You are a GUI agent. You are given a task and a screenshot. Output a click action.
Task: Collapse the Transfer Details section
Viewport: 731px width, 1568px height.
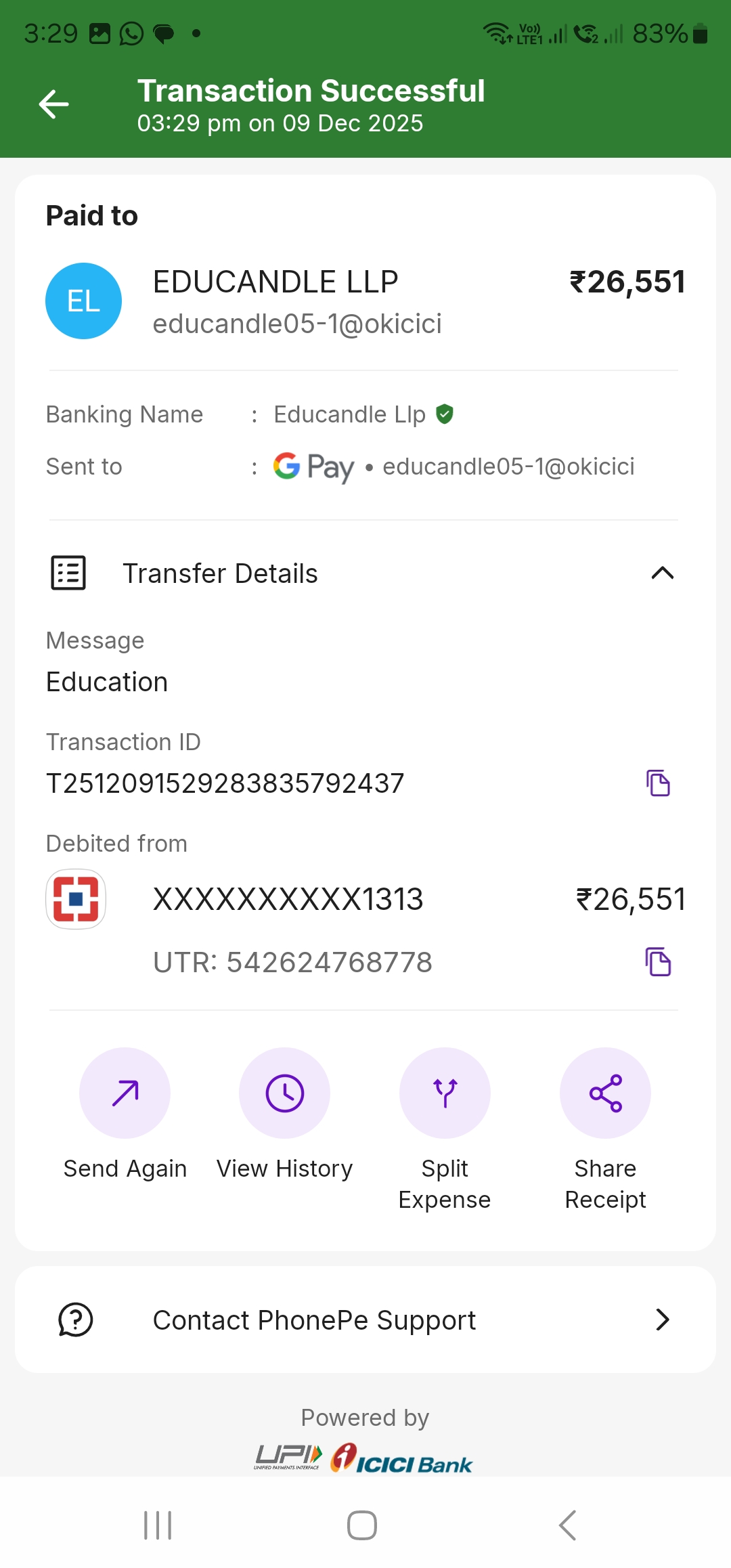[x=662, y=573]
